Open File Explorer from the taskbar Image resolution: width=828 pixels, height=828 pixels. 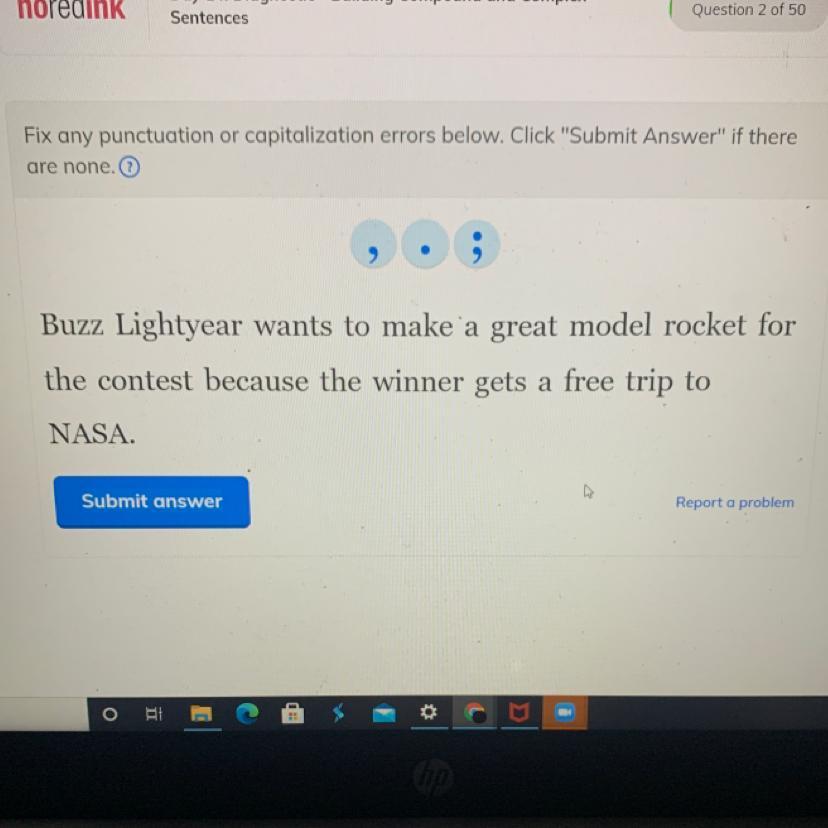point(203,714)
